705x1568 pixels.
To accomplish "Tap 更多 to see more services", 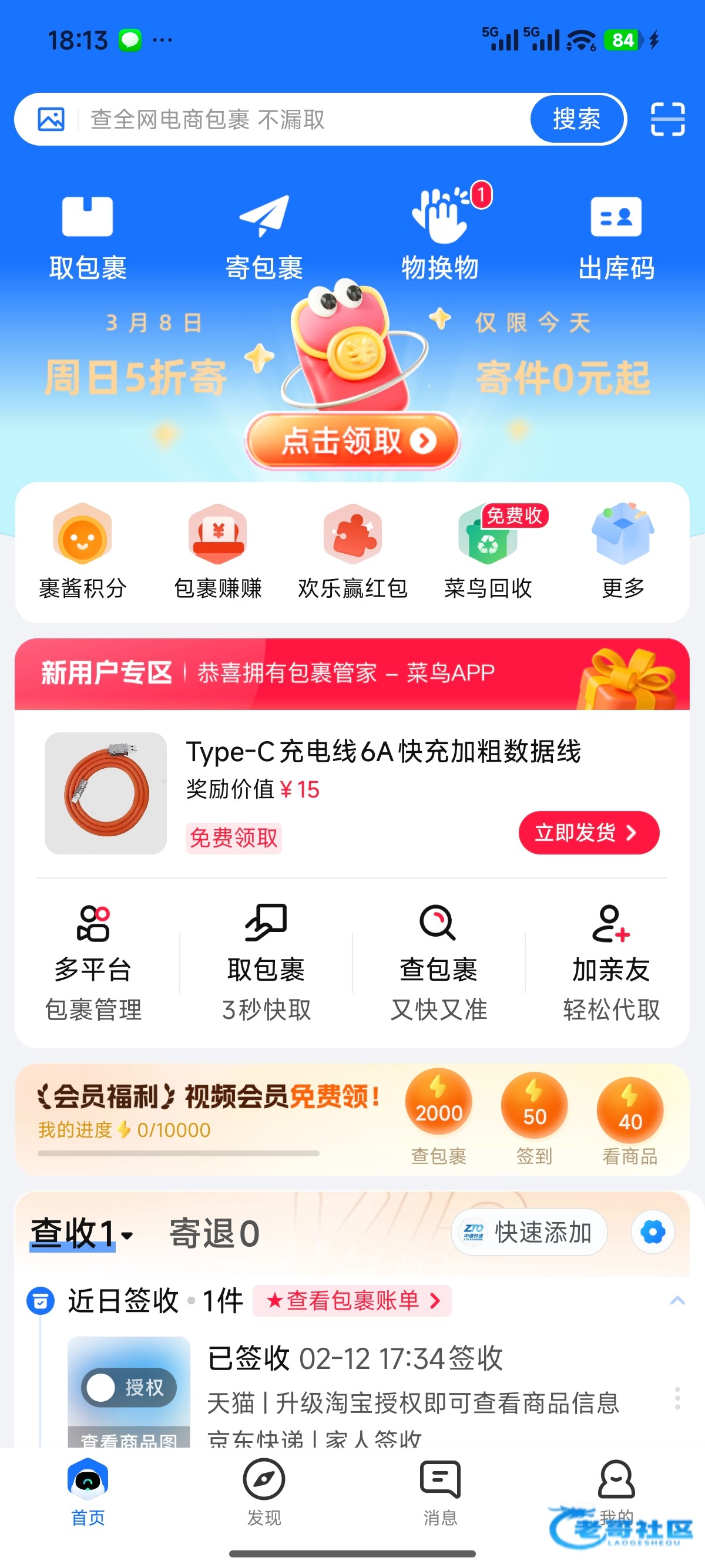I will pos(623,551).
